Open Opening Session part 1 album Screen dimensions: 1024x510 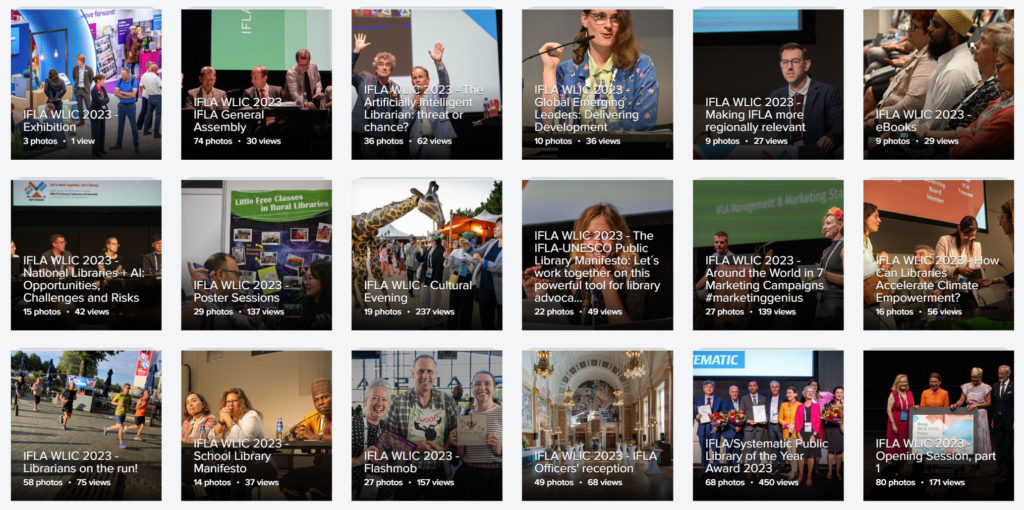pos(938,425)
